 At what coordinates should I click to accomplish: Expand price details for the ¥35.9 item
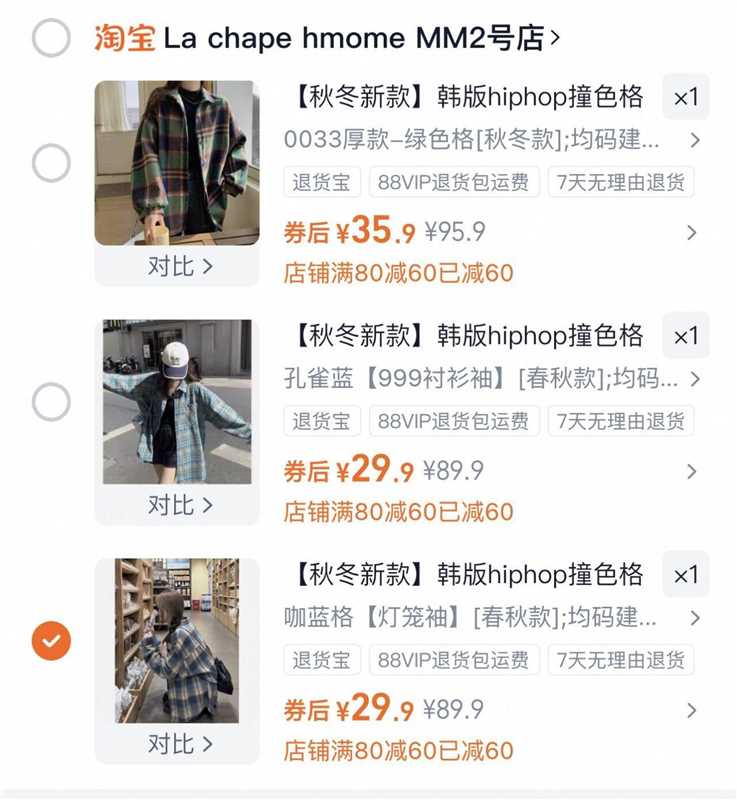click(691, 233)
